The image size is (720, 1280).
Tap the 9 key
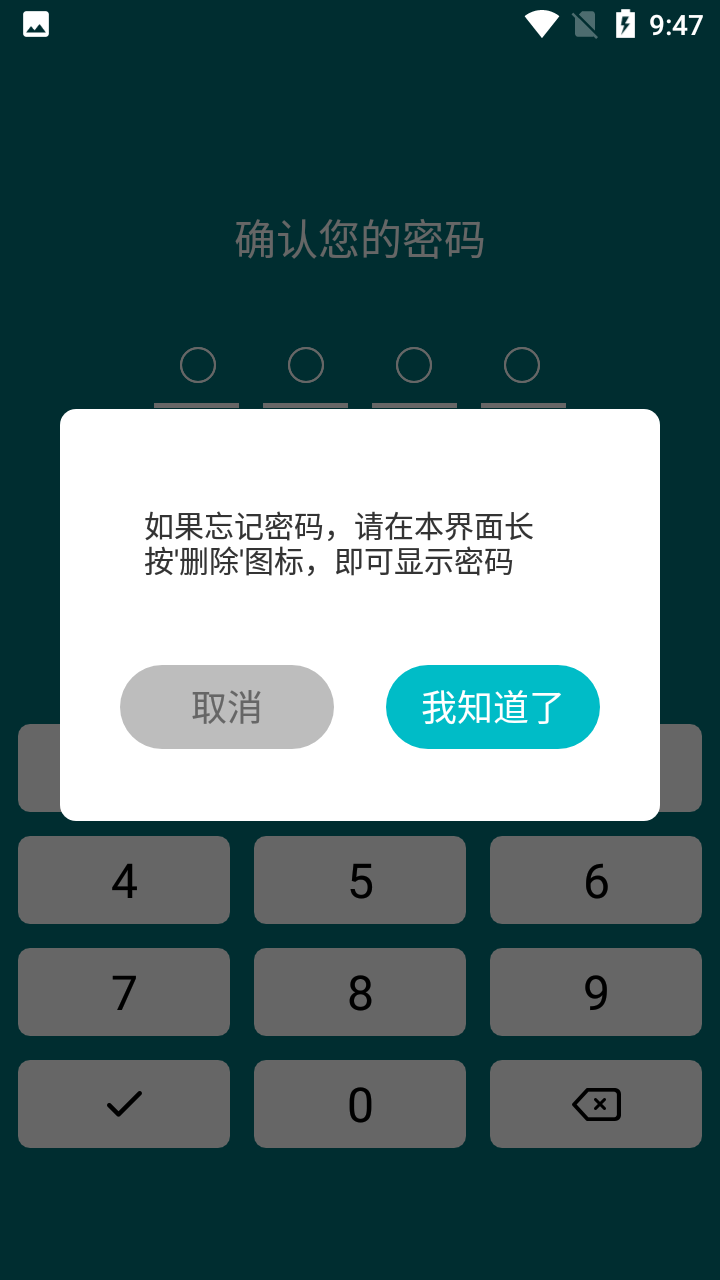tap(596, 992)
